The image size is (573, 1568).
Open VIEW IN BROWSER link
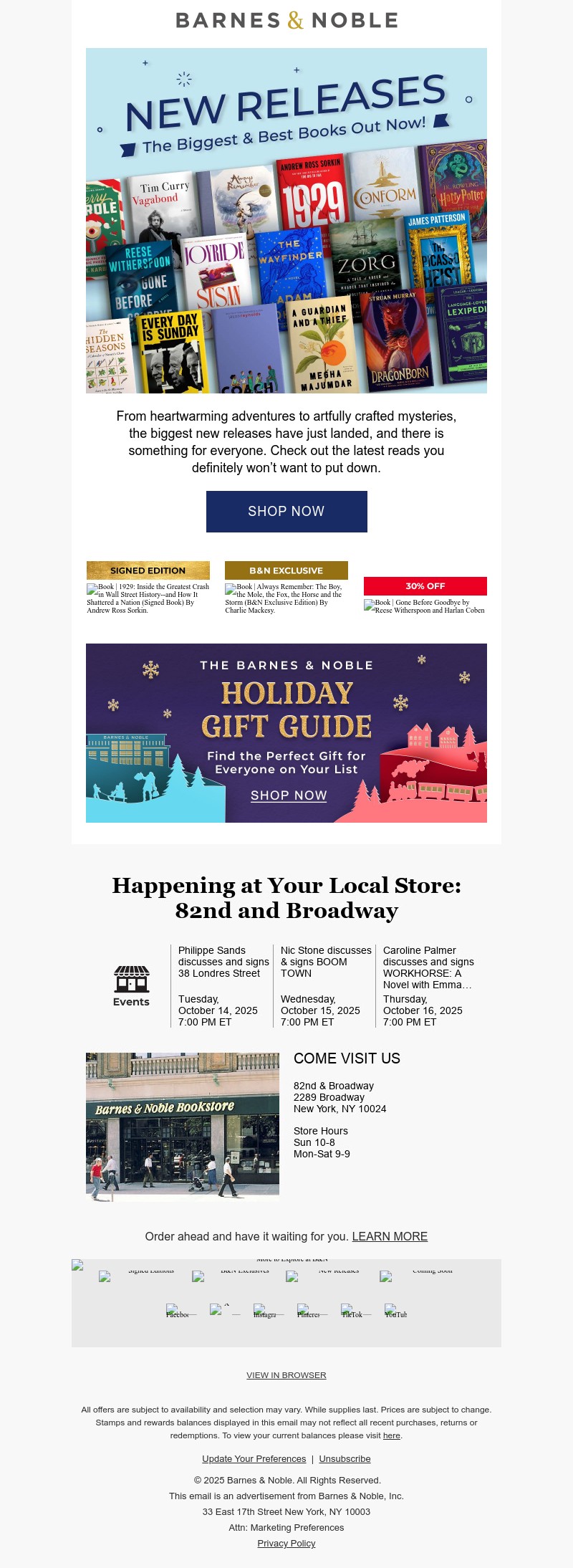click(286, 1375)
